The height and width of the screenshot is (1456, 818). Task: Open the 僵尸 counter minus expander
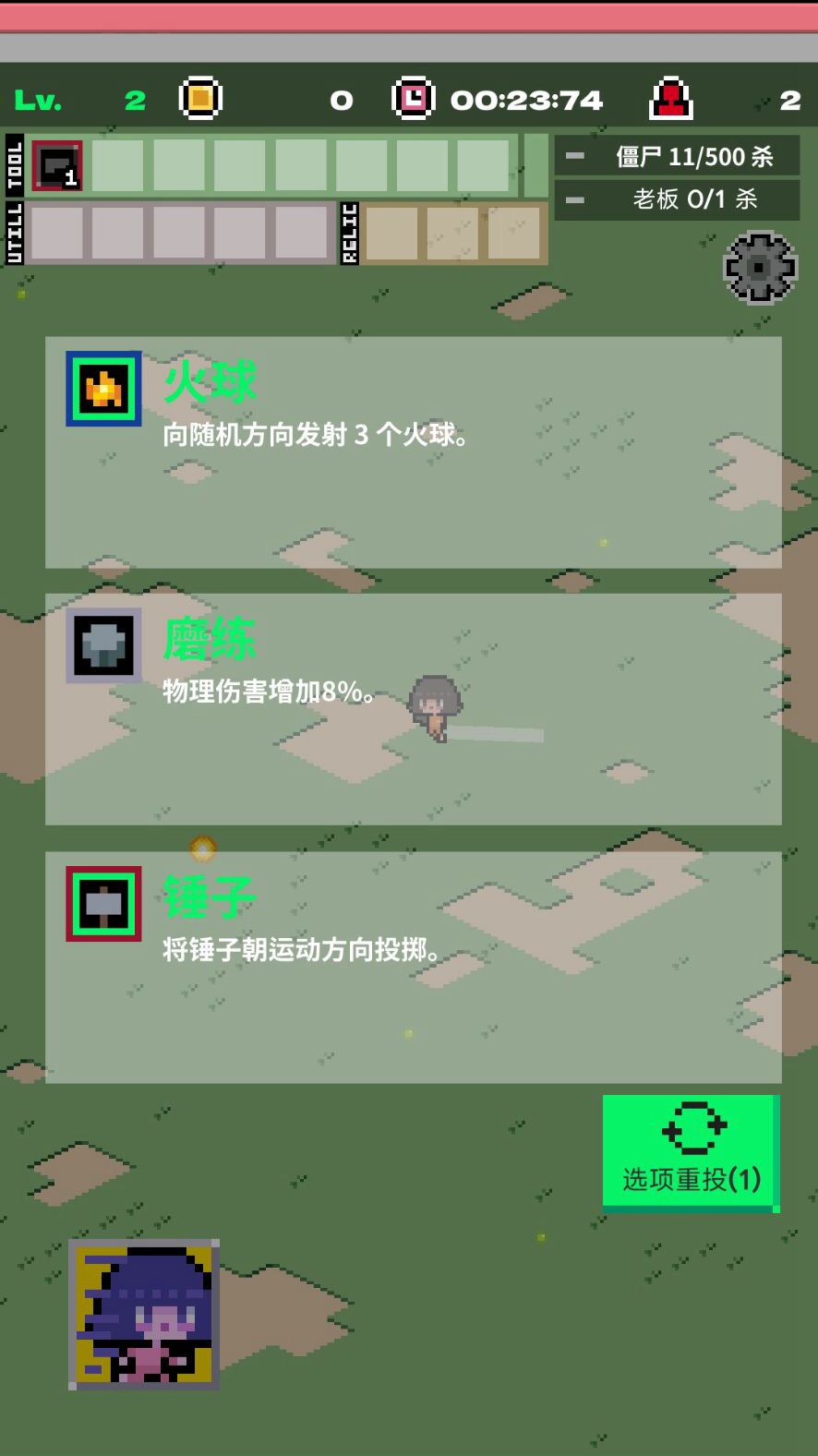tap(577, 156)
